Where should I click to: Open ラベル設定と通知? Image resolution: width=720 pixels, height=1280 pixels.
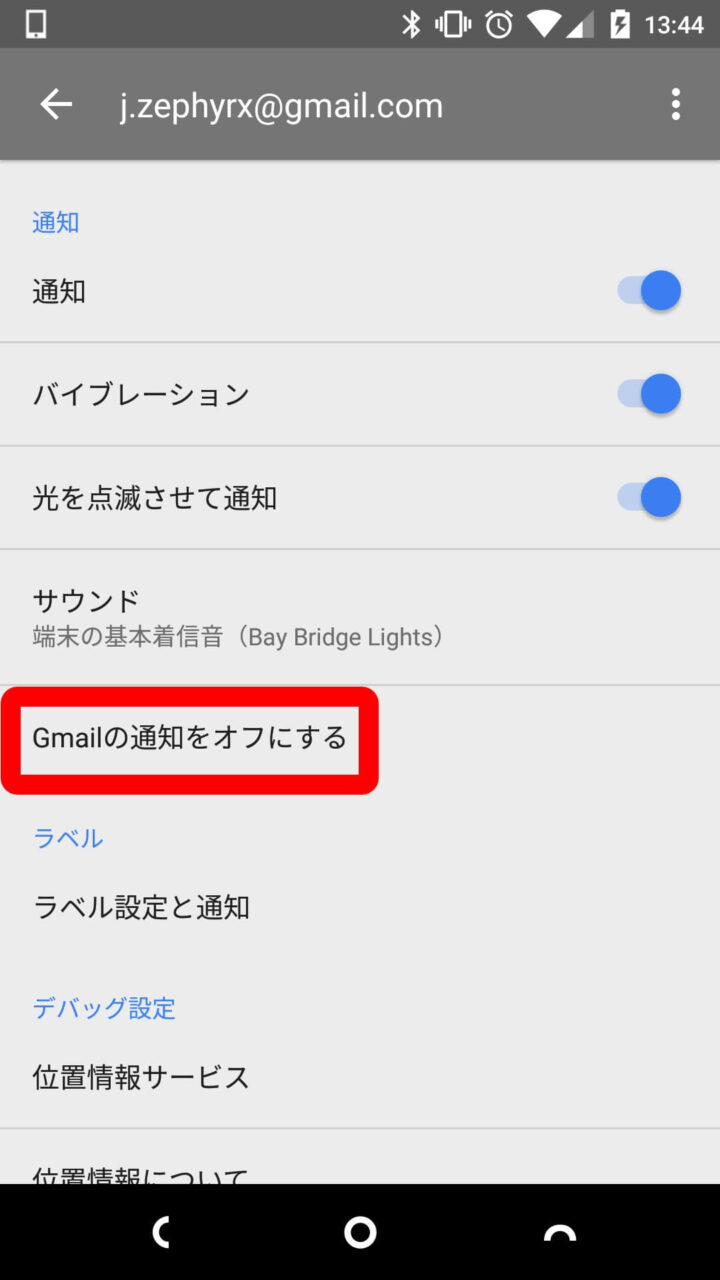tap(141, 907)
